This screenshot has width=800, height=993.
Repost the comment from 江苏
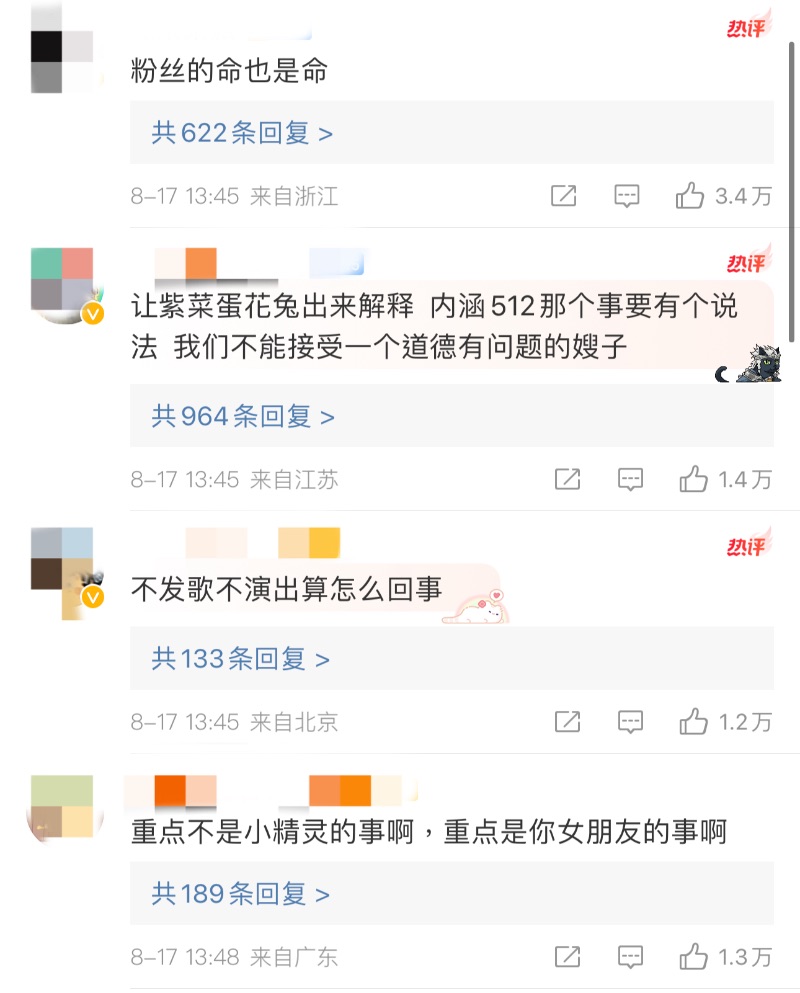coord(567,480)
